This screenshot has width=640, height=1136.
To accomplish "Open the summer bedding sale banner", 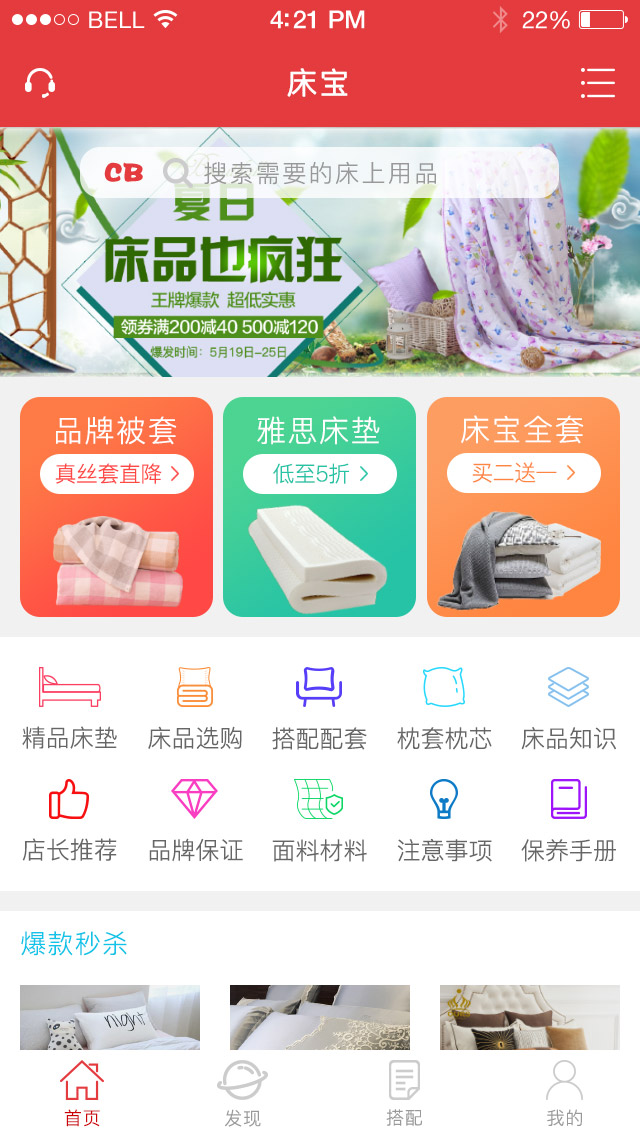I will point(320,290).
